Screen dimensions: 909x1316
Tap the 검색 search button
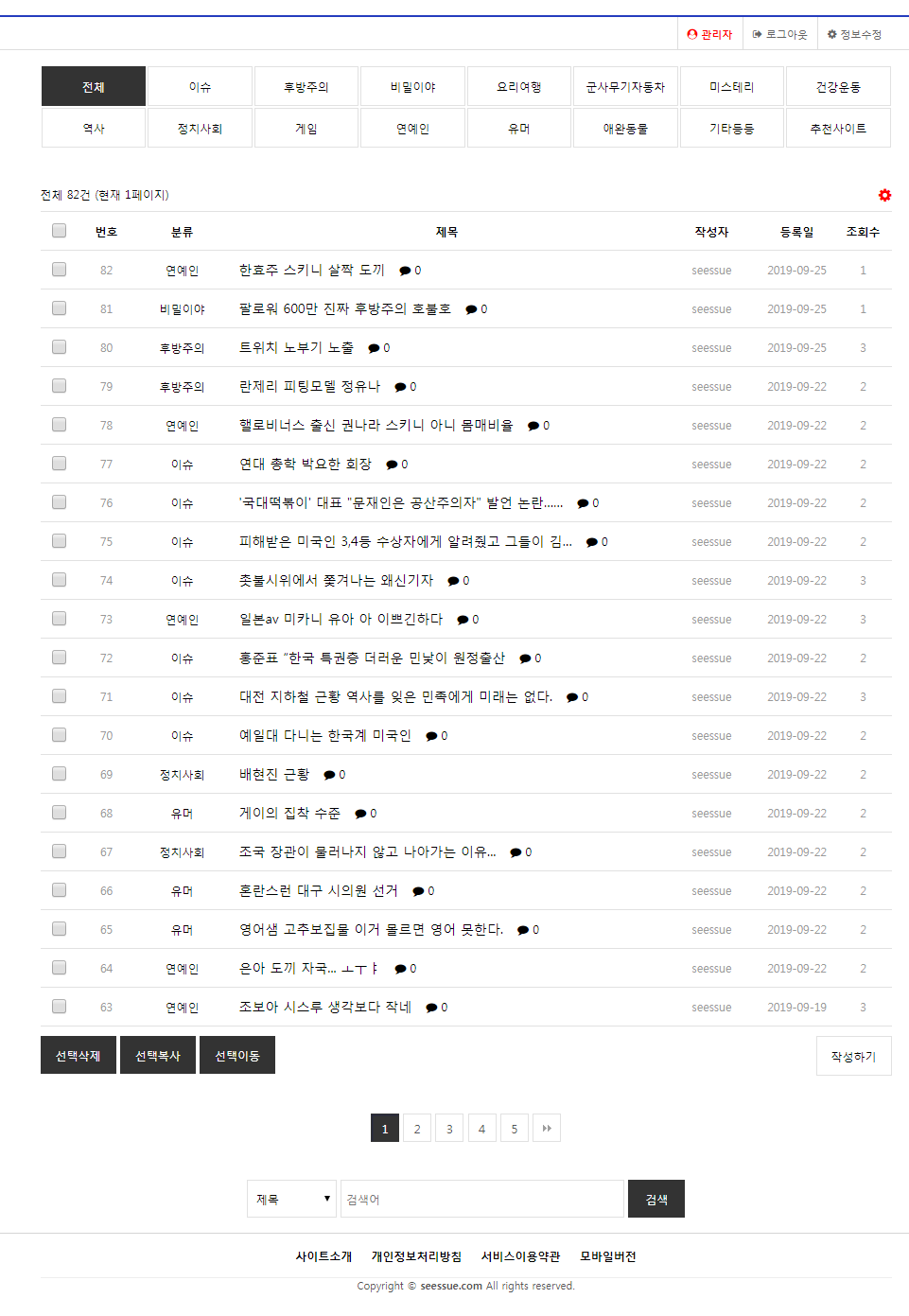coord(656,1199)
